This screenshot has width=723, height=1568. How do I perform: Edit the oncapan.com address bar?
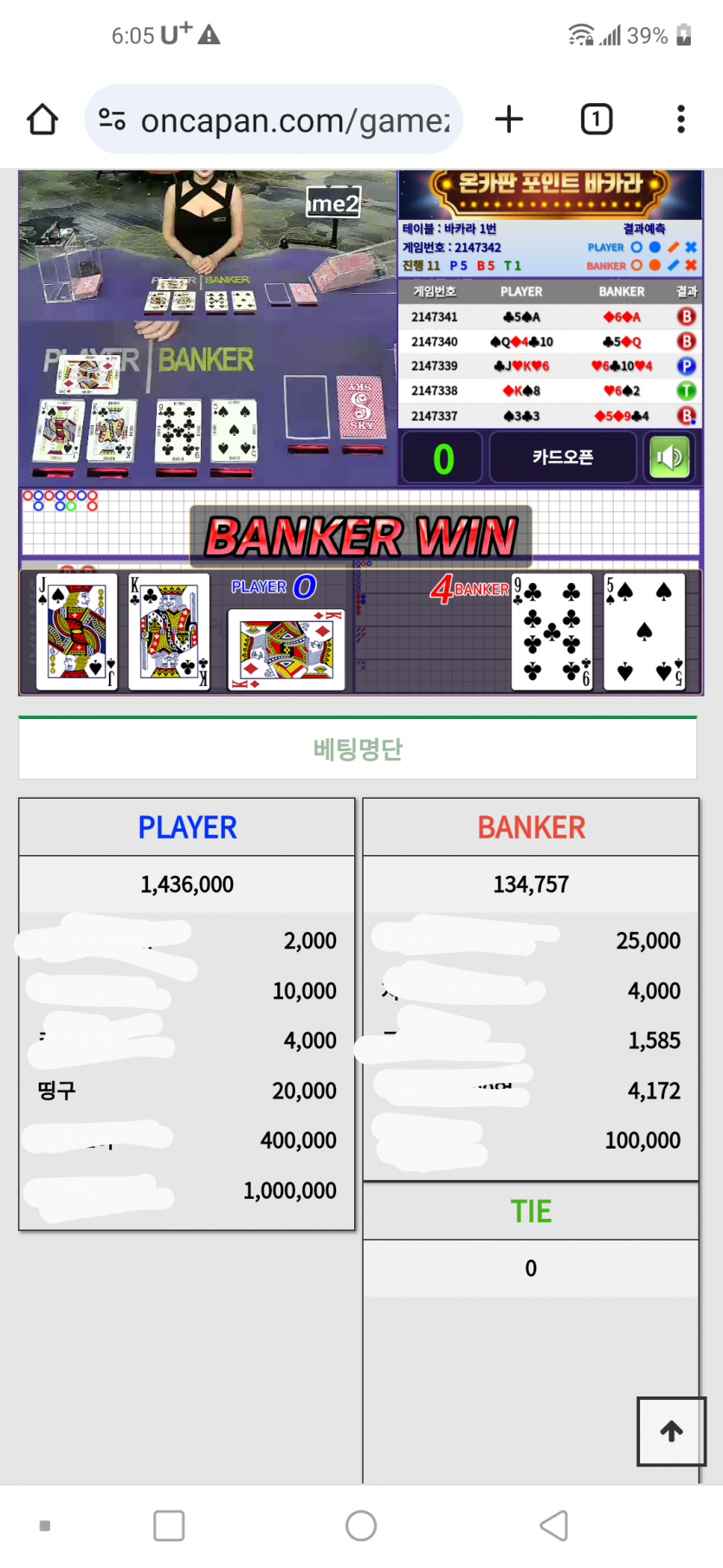click(294, 120)
